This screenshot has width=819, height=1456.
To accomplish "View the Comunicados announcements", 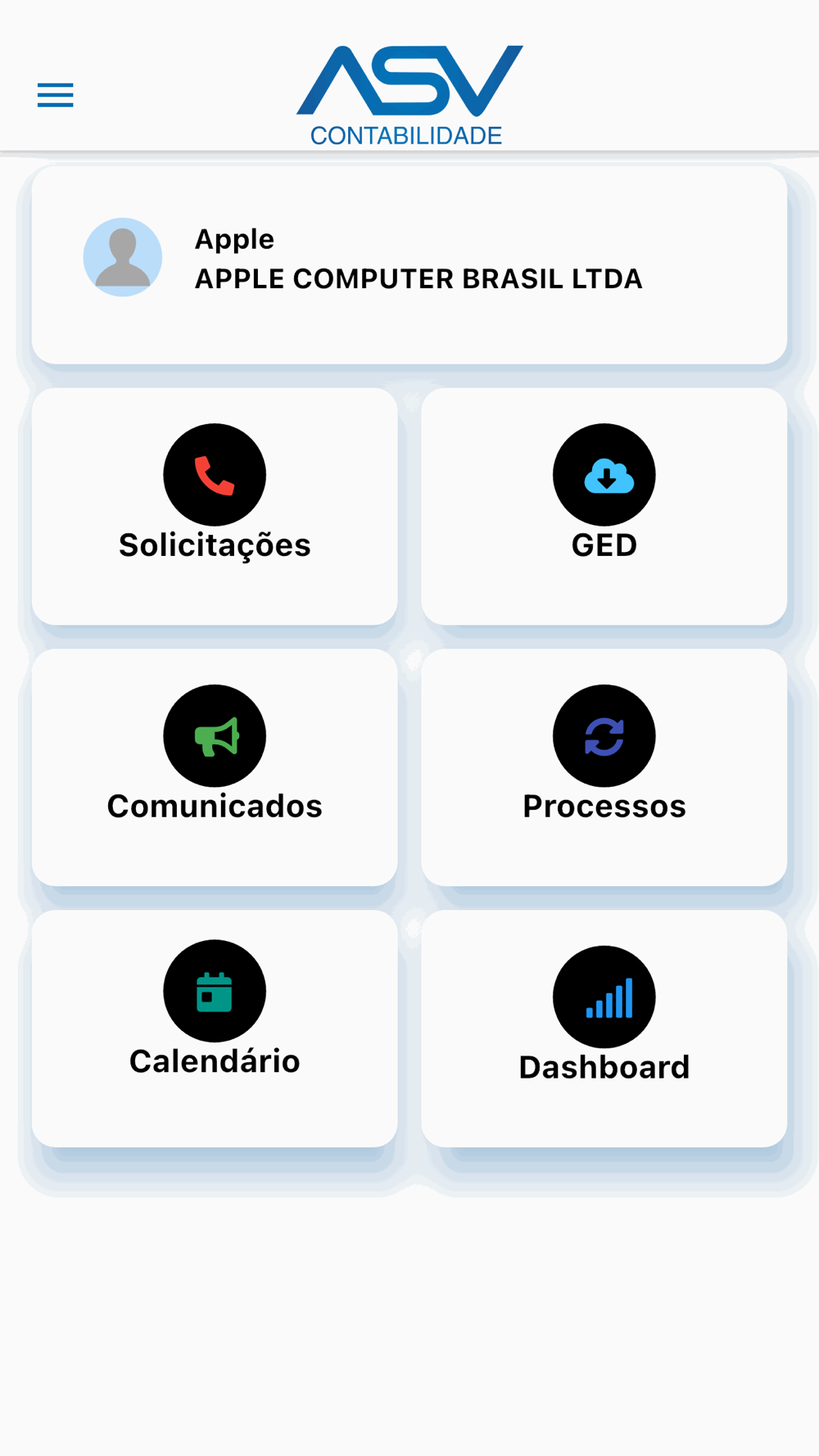I will pyautogui.click(x=215, y=766).
